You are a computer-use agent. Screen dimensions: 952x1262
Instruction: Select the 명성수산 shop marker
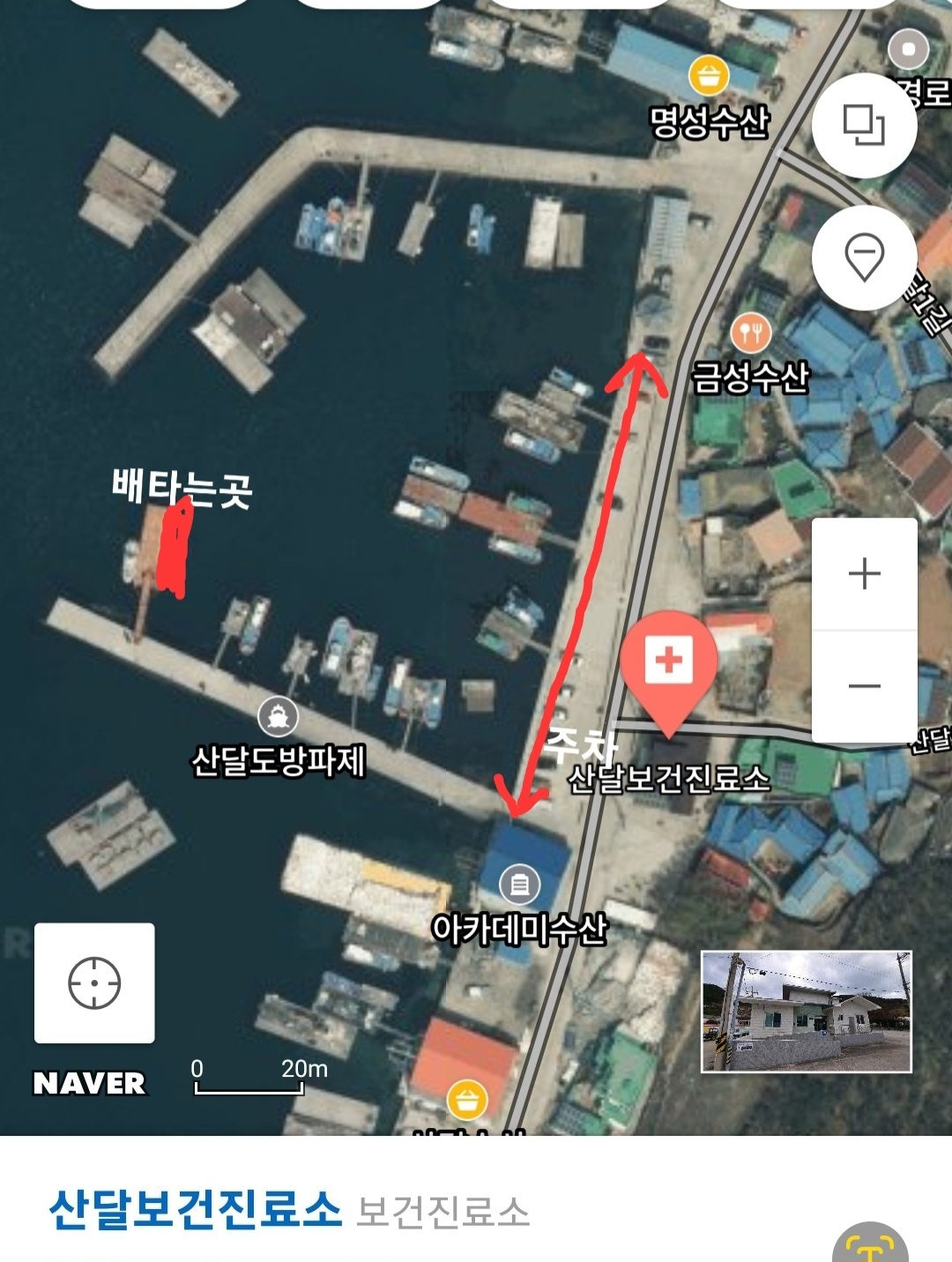[708, 76]
